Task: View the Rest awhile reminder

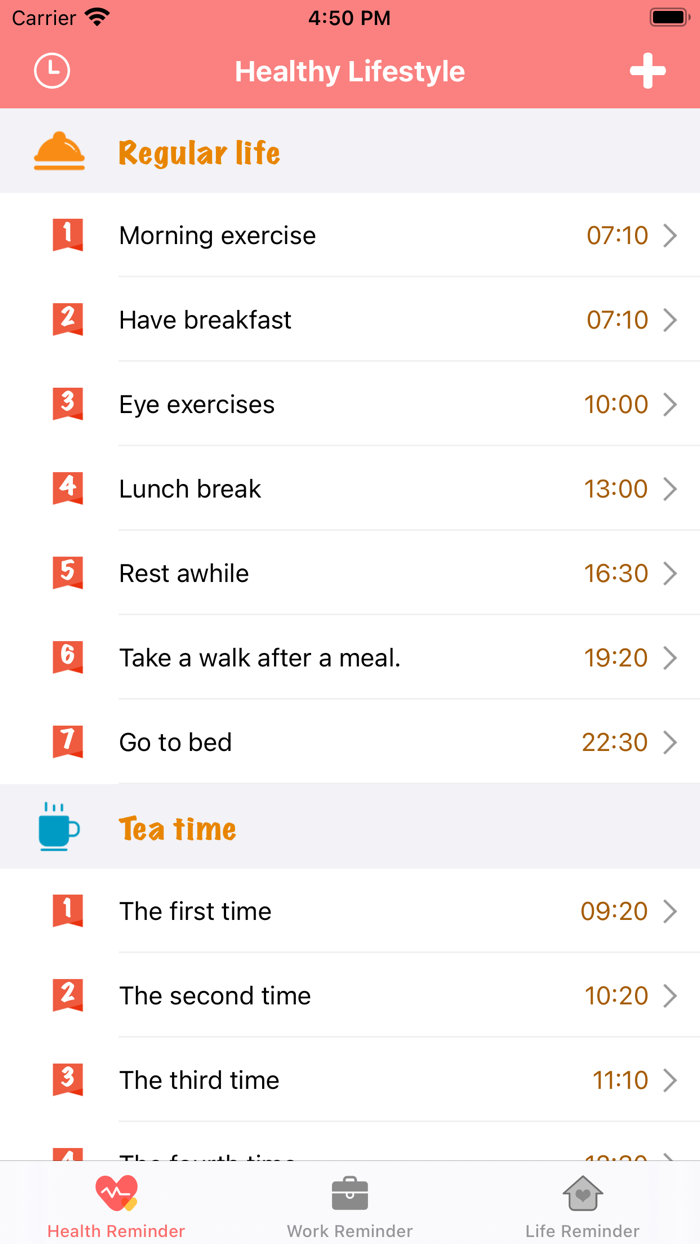Action: tap(350, 573)
